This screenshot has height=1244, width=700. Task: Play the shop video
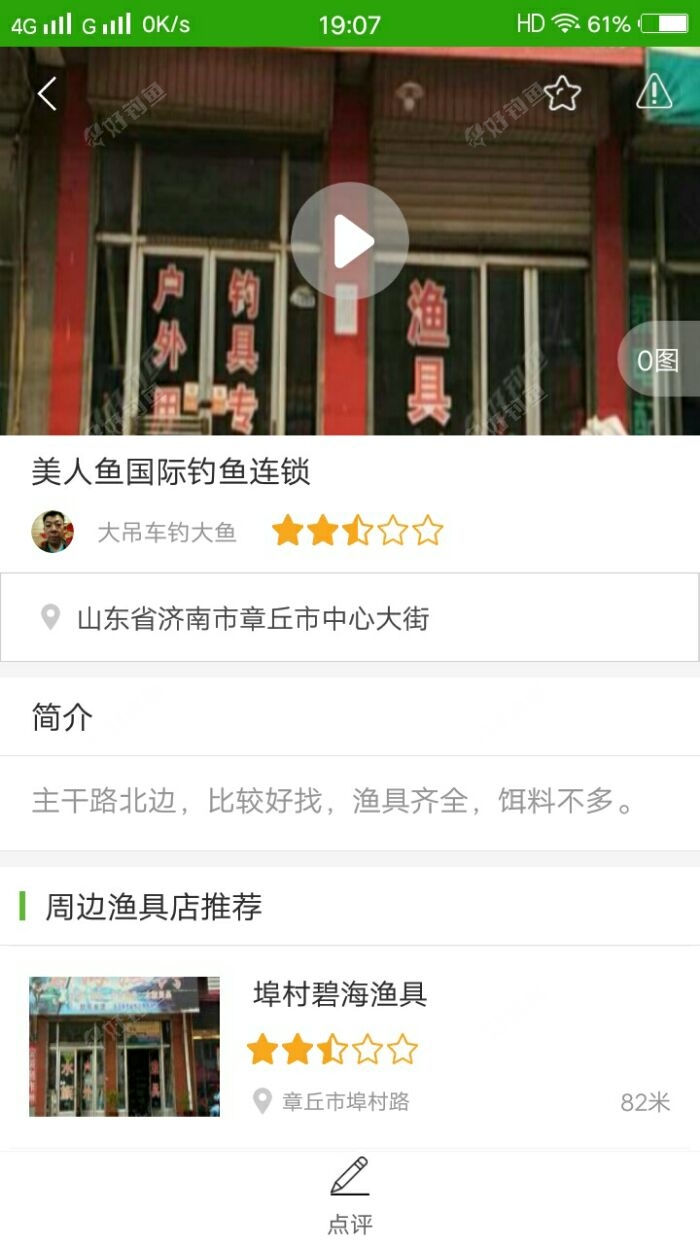pyautogui.click(x=349, y=240)
